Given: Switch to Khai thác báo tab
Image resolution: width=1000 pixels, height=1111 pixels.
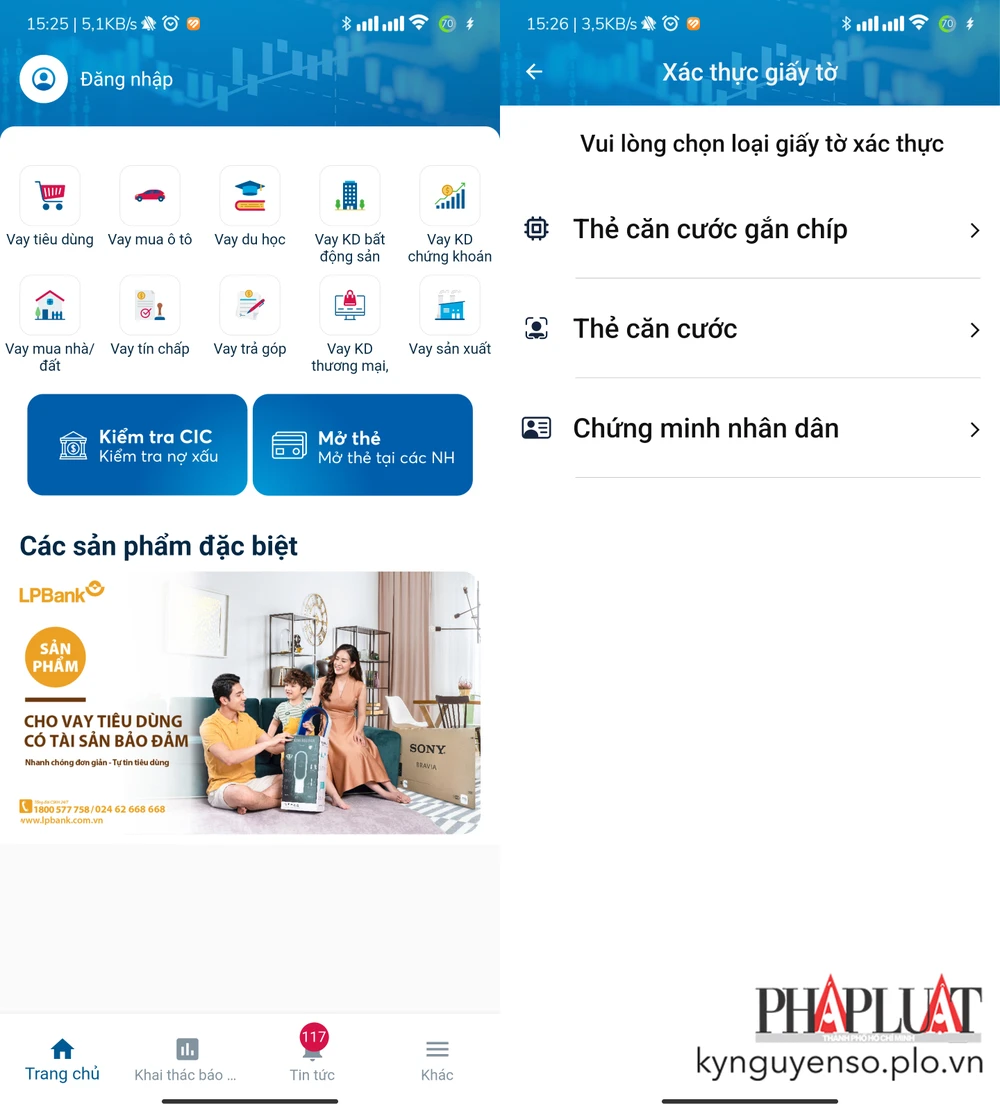Looking at the screenshot, I should coord(186,1059).
